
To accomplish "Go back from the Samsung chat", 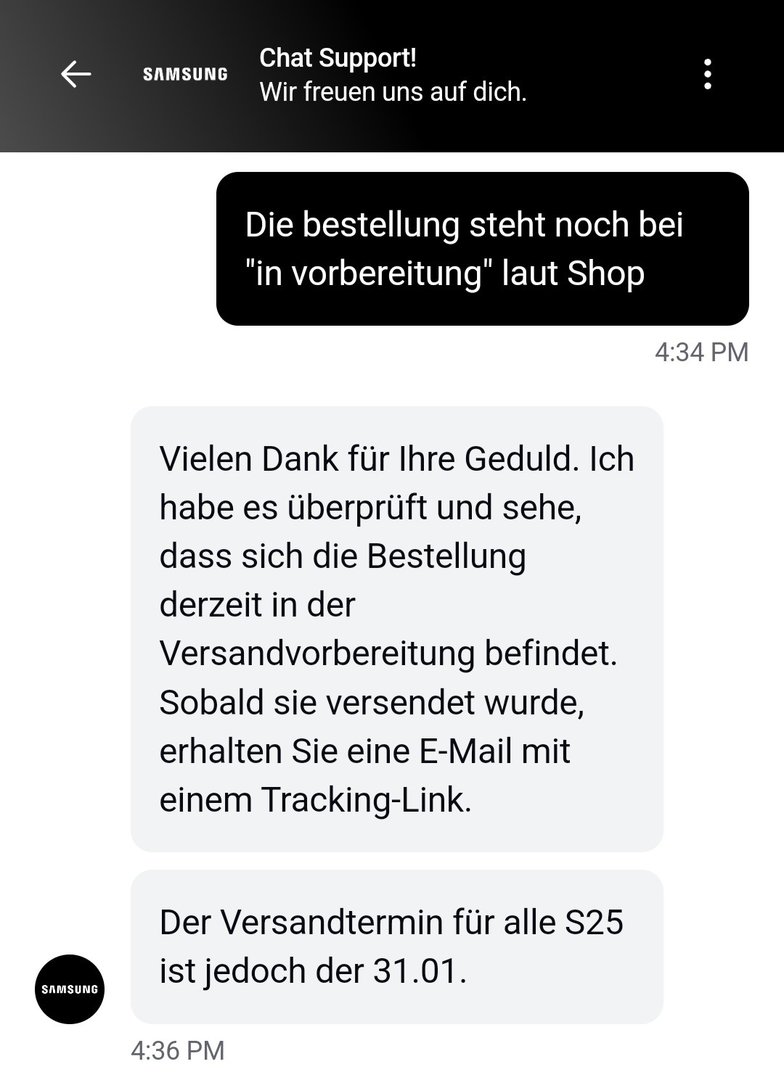I will pyautogui.click(x=76, y=74).
